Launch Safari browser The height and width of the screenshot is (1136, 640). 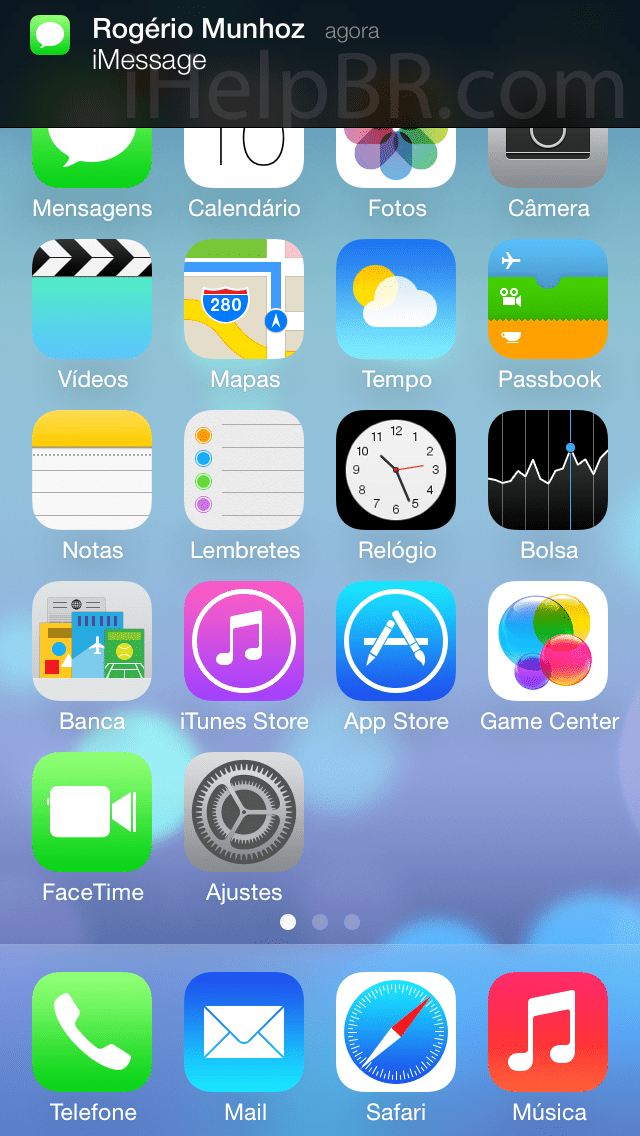point(396,1032)
